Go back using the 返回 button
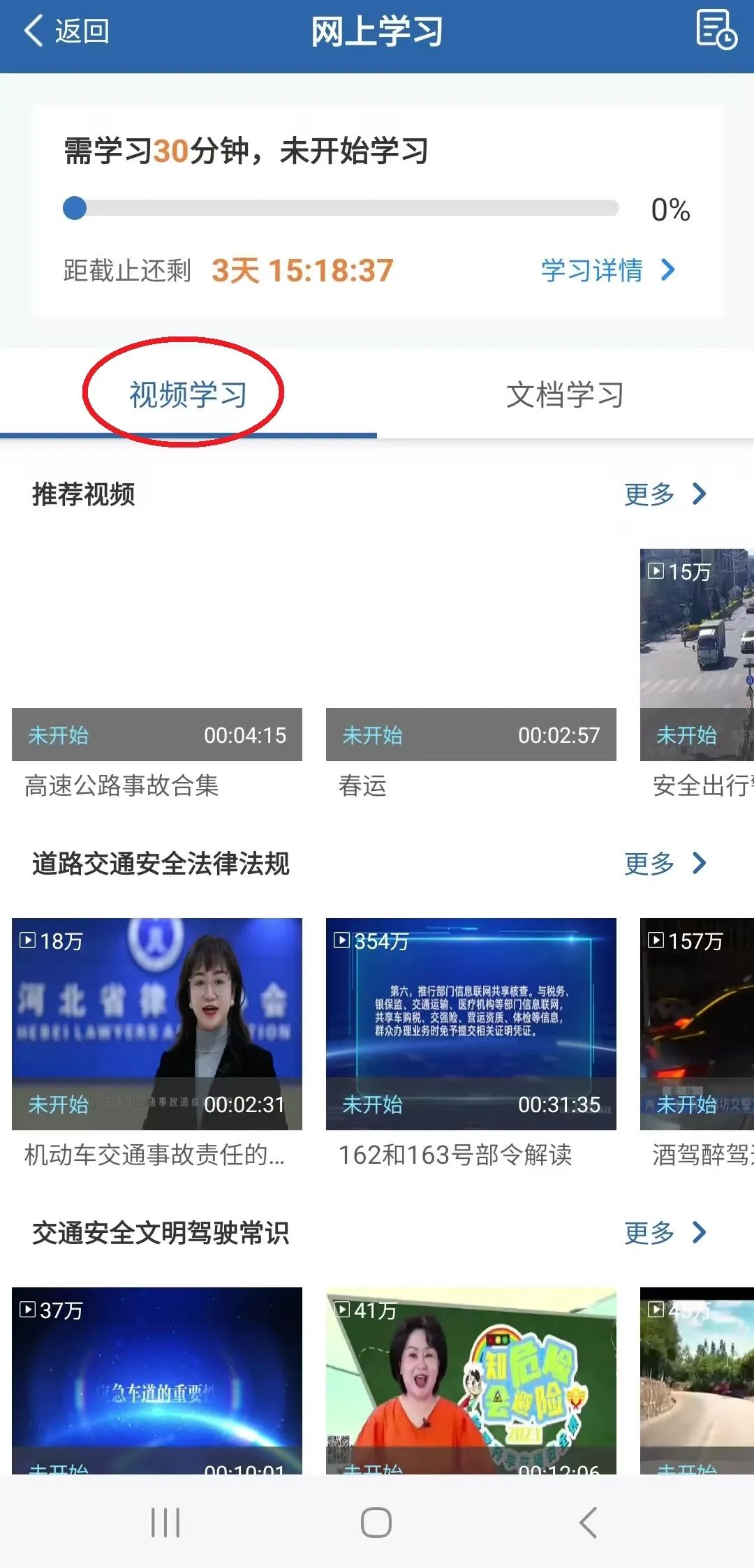The width and height of the screenshot is (754, 1568). click(x=66, y=31)
